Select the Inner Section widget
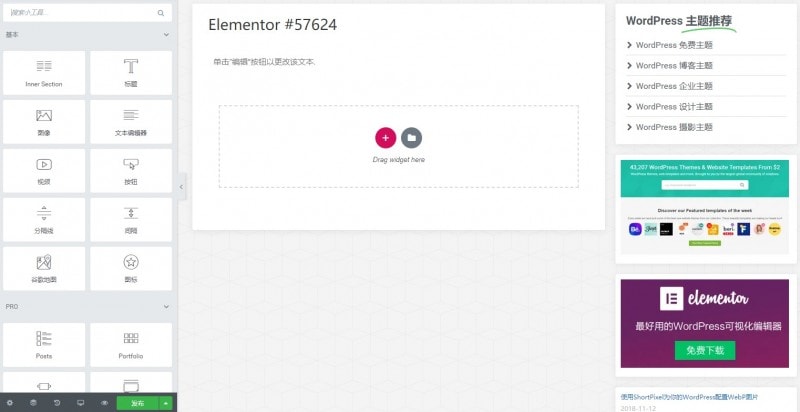The width and height of the screenshot is (800, 412). (44, 72)
